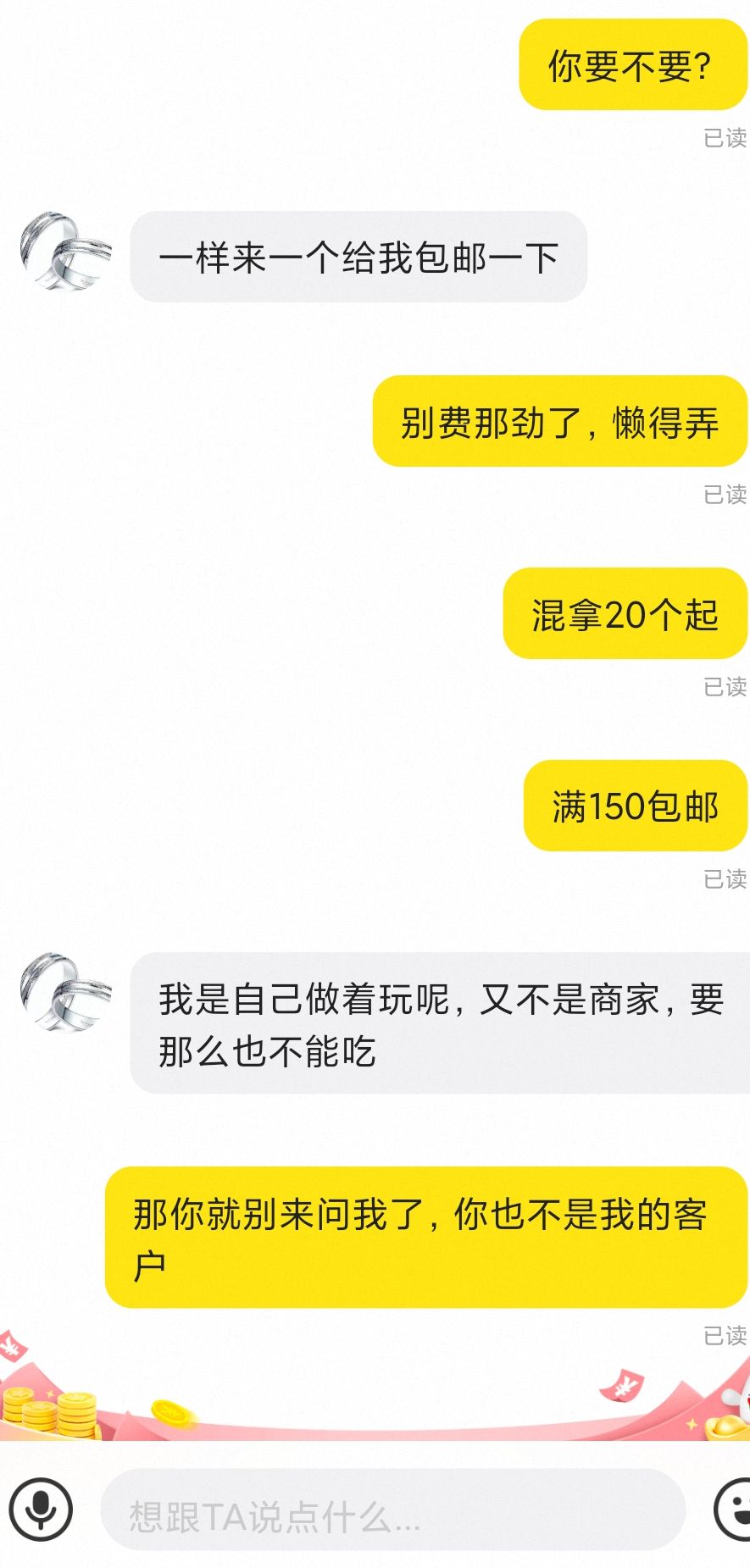View profile via avatar next to 我是自己做着玩呢
The image size is (750, 1568).
click(65, 991)
